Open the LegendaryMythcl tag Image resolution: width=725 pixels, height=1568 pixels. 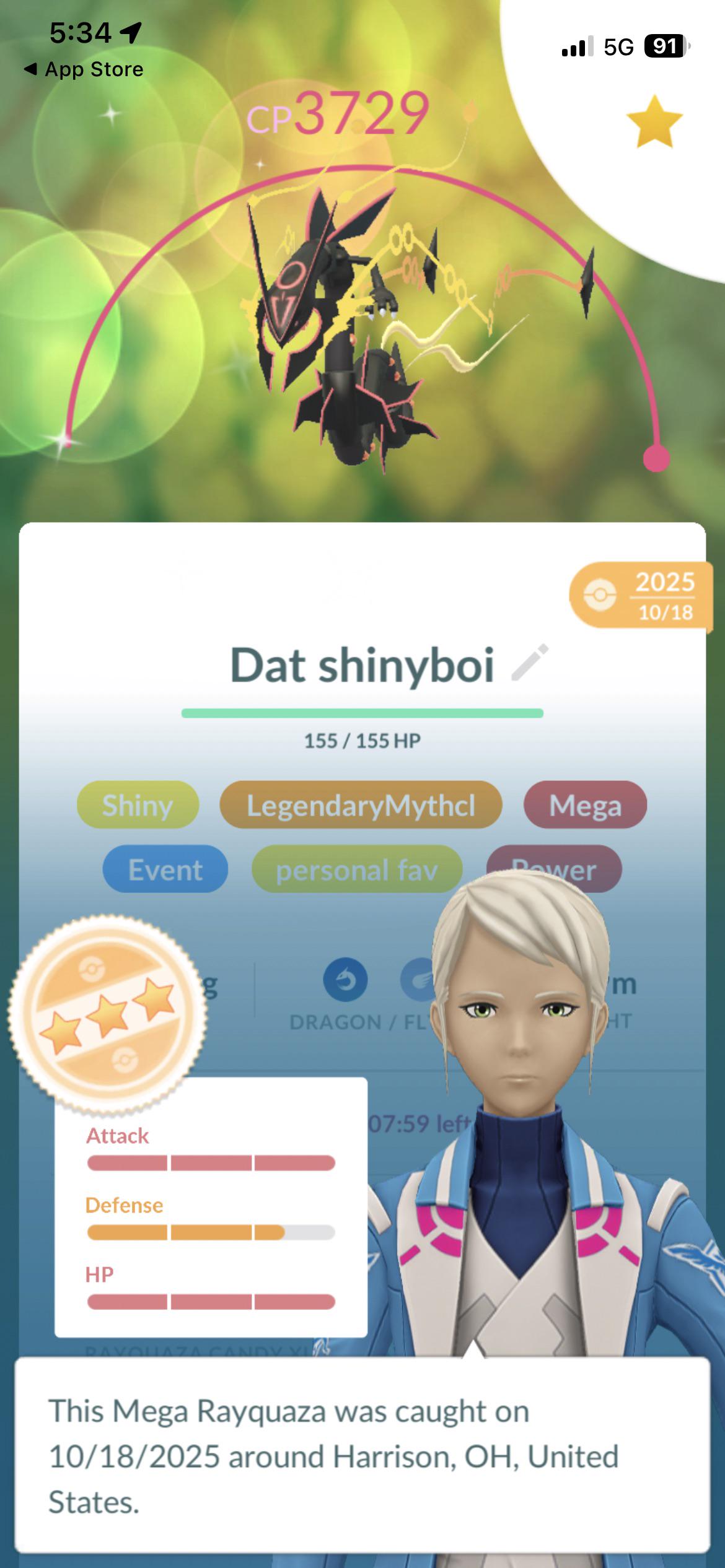coord(361,805)
